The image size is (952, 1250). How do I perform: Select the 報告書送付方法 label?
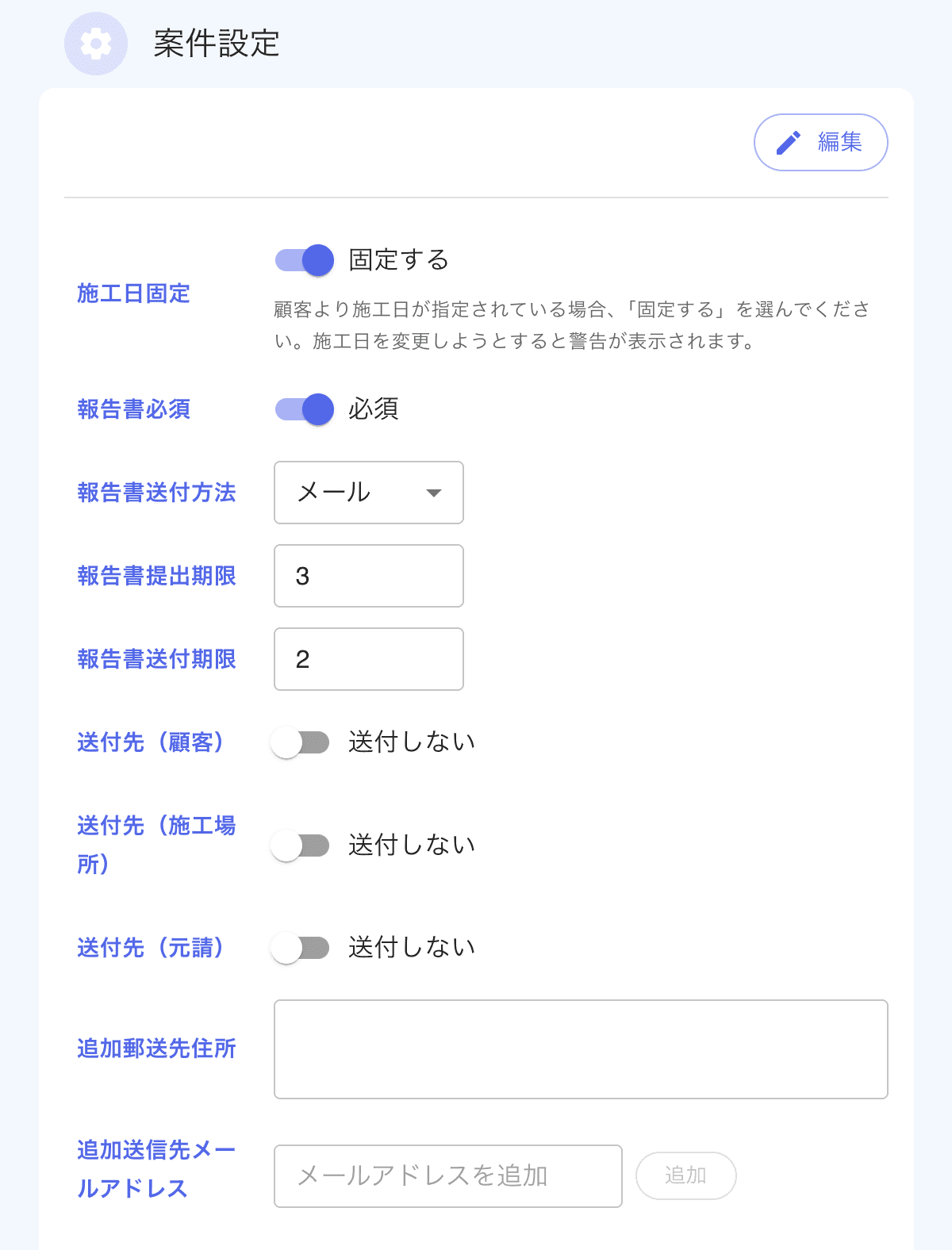pyautogui.click(x=156, y=493)
